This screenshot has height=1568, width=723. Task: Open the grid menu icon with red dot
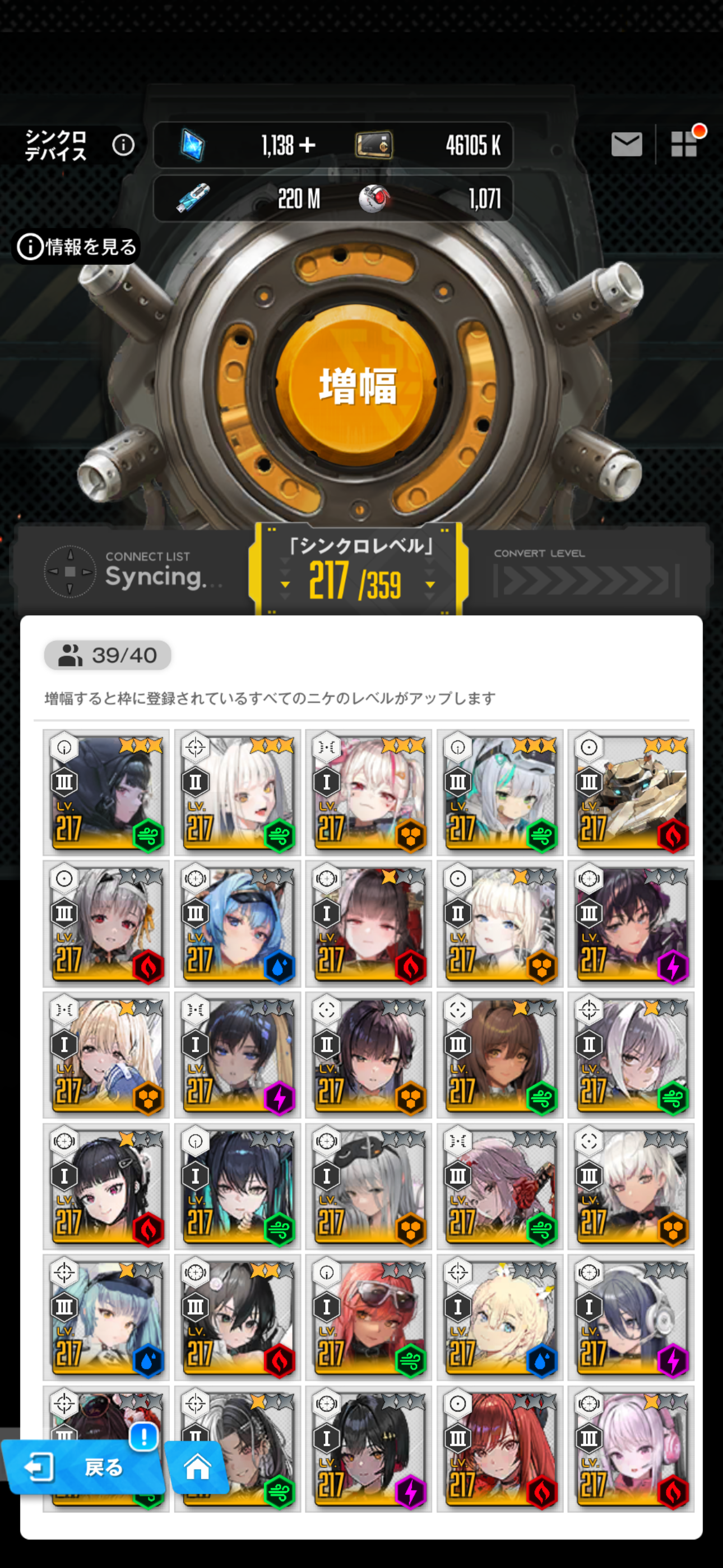pos(684,144)
